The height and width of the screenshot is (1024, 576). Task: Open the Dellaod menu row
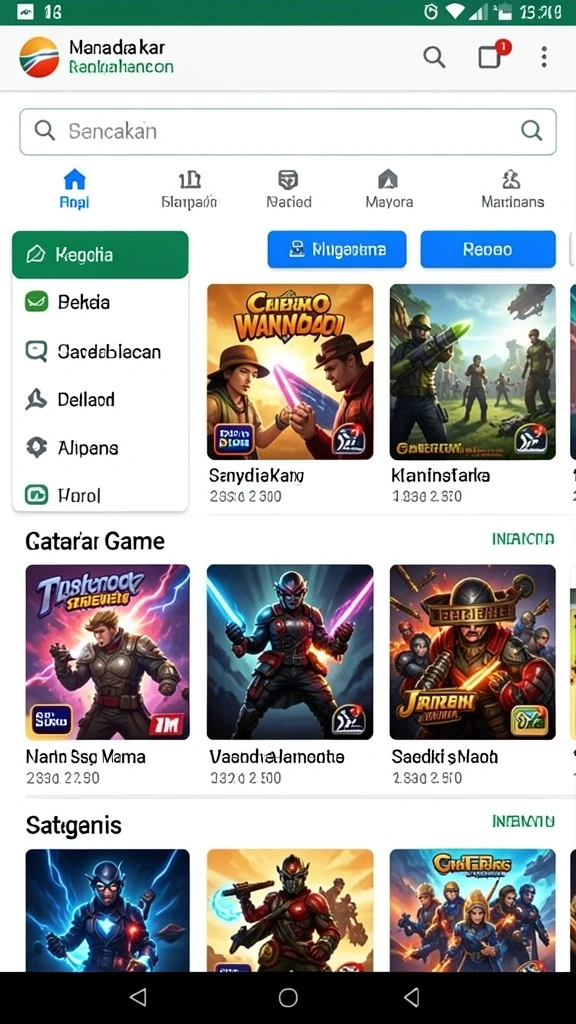tap(100, 399)
